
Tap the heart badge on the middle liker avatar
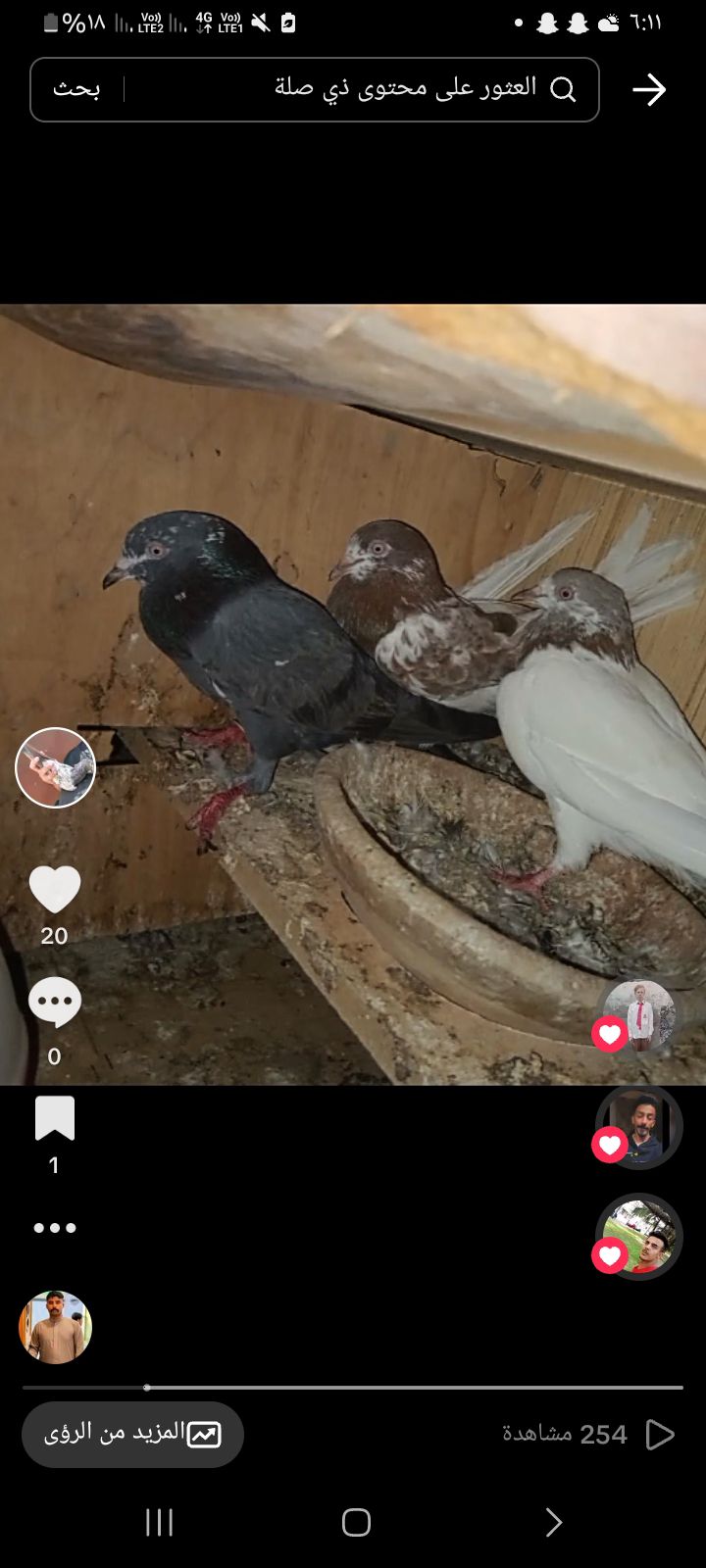coord(610,1144)
